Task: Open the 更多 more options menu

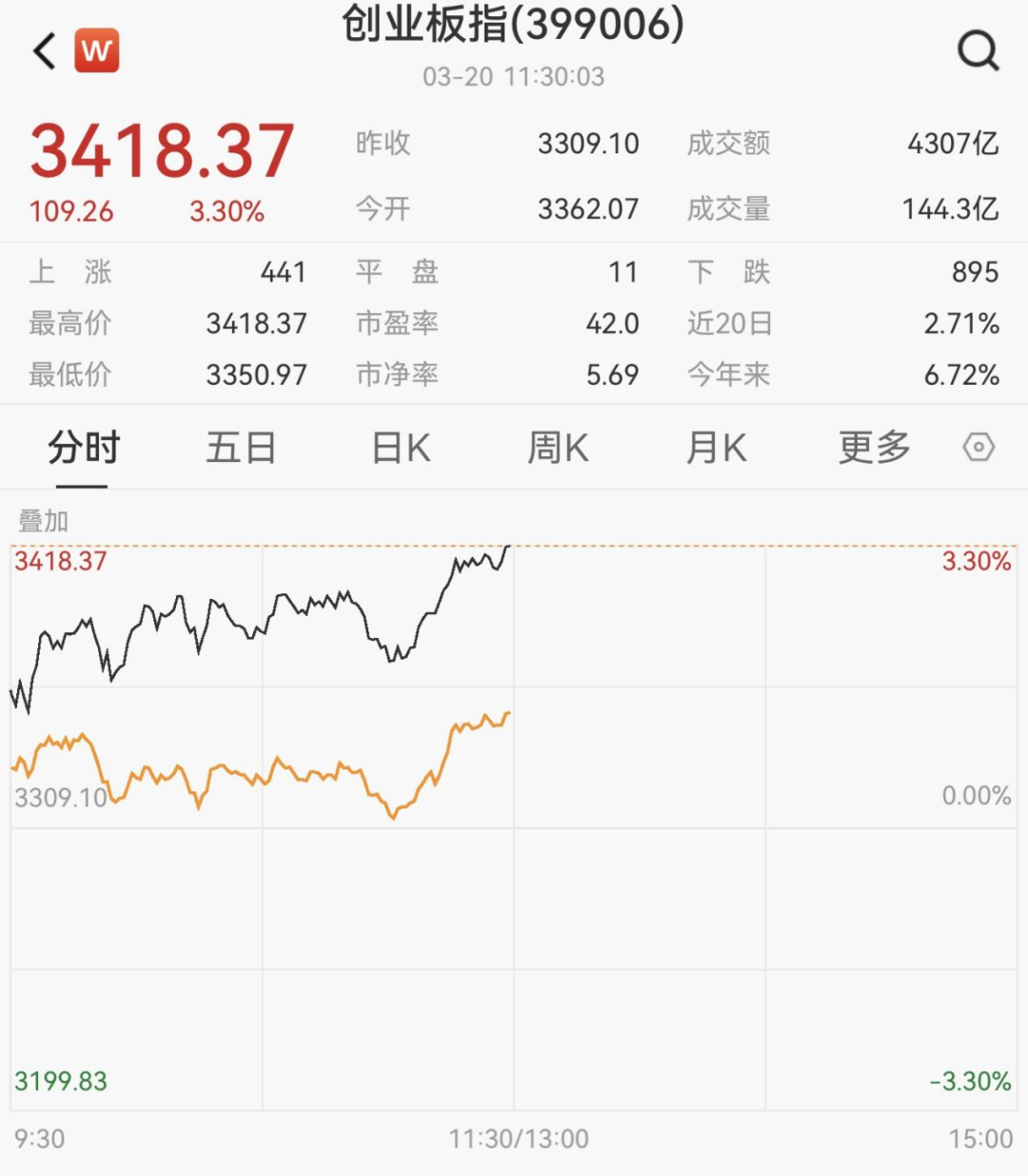Action: (x=873, y=447)
